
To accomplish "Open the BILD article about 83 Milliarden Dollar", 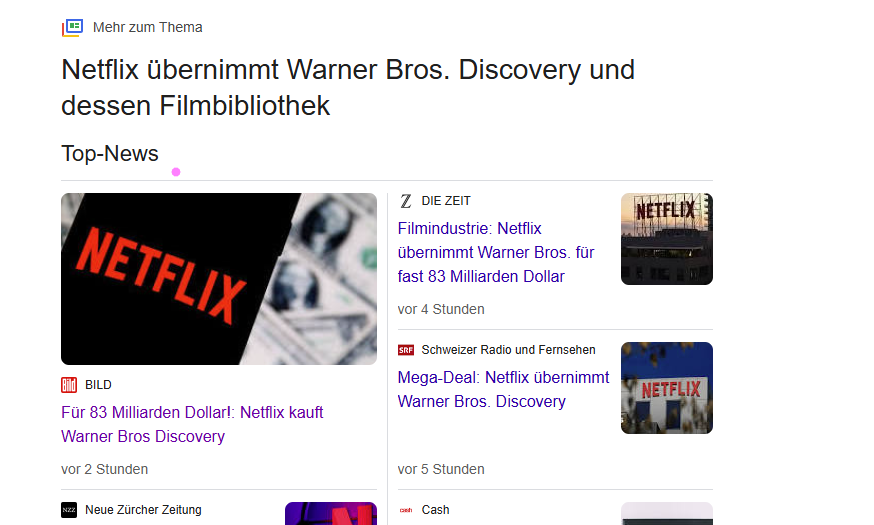I will (192, 424).
